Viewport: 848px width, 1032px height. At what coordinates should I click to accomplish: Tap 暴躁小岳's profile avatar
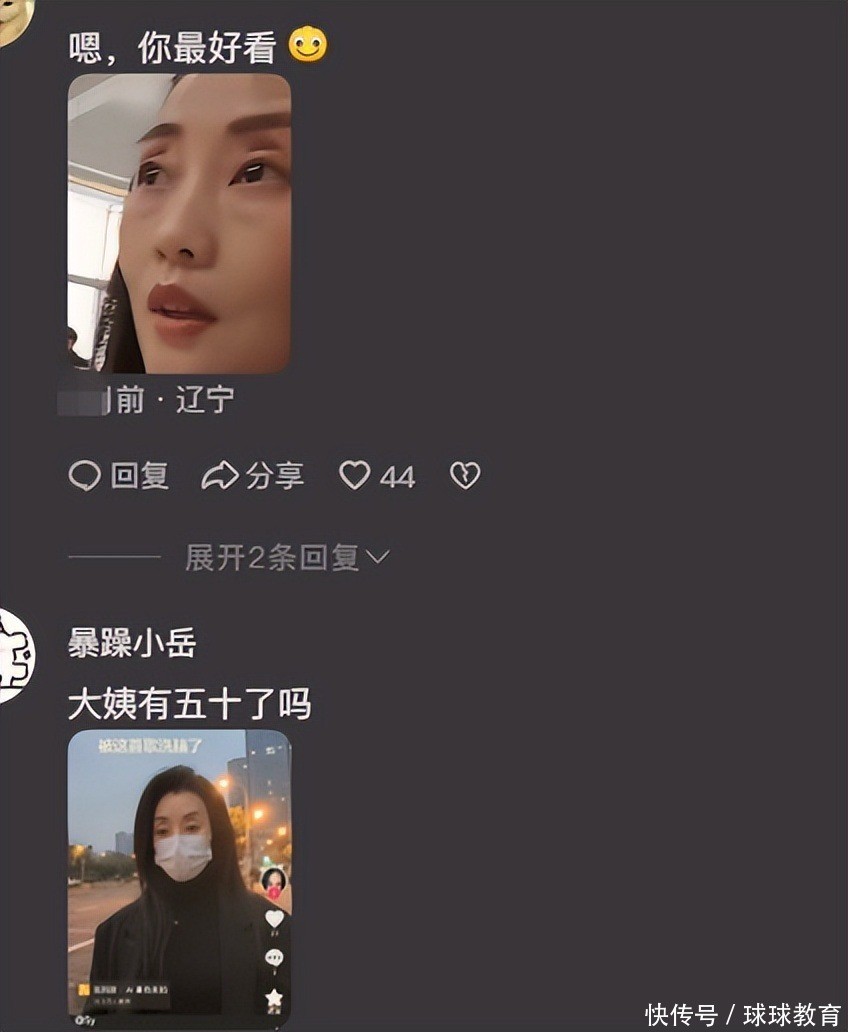[14, 655]
